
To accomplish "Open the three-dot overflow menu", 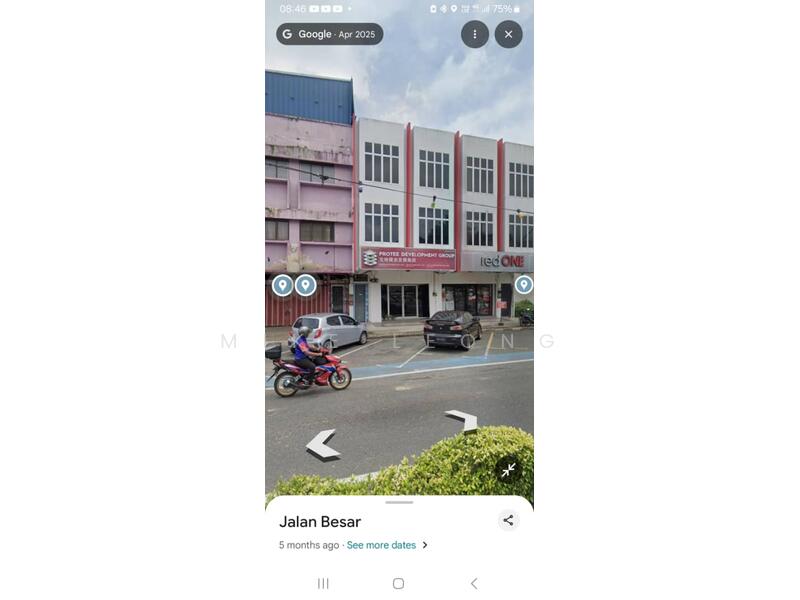I will tap(475, 34).
